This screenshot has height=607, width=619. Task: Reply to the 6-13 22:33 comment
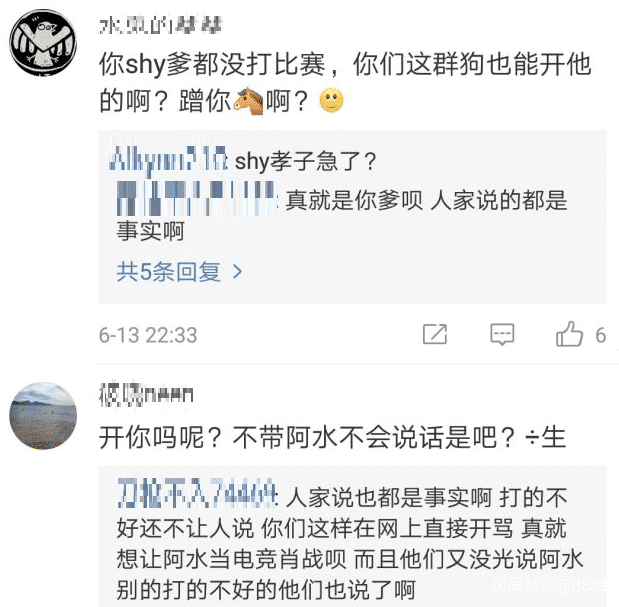[x=502, y=334]
